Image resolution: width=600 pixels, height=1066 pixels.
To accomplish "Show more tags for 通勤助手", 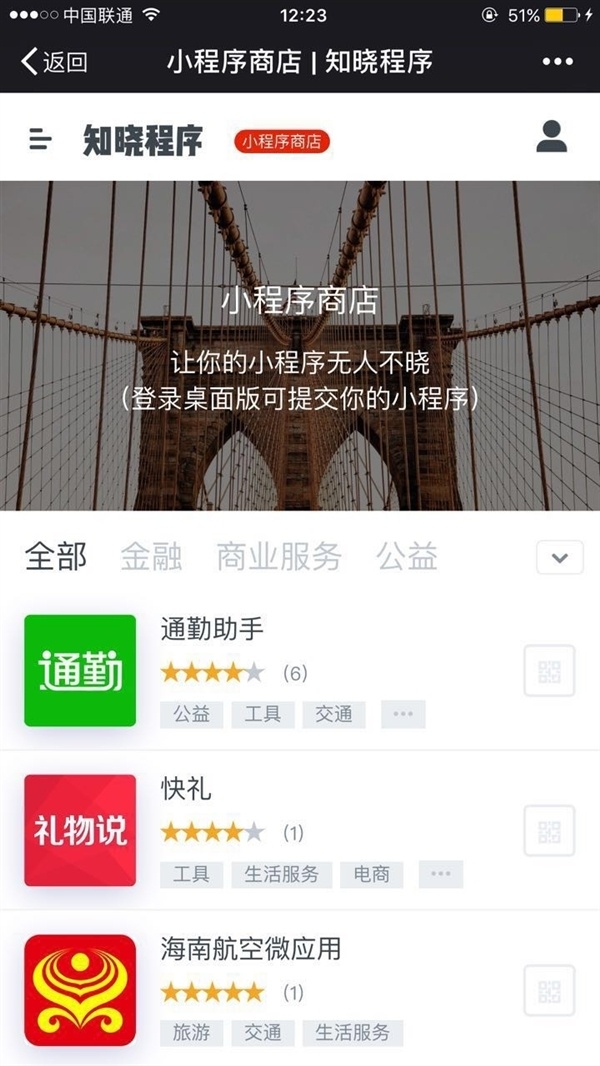I will pyautogui.click(x=403, y=714).
